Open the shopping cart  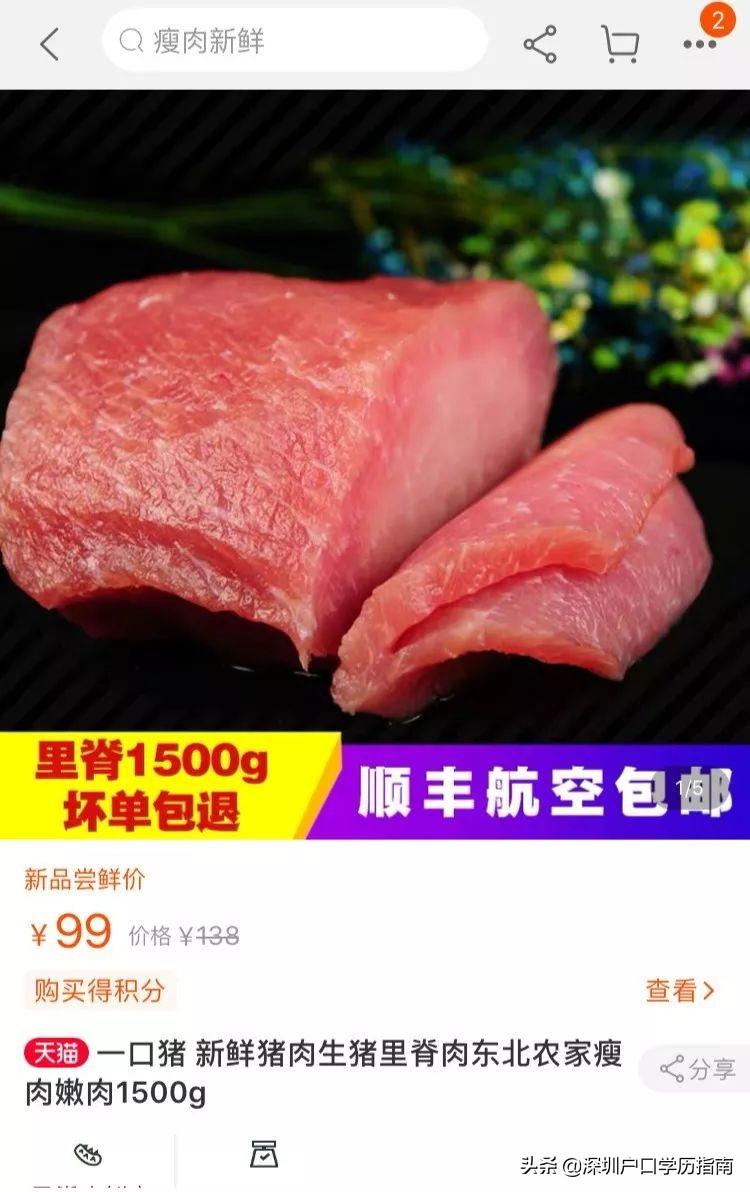coord(620,44)
